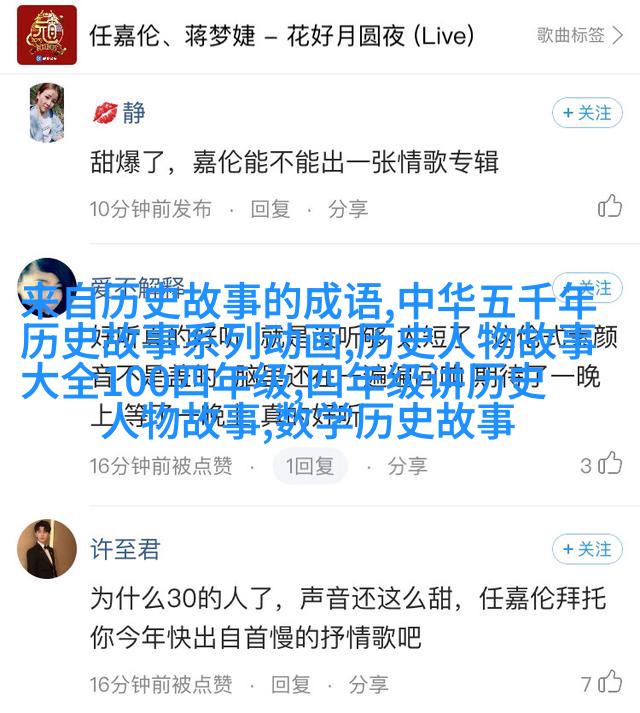The height and width of the screenshot is (713, 640).
Task: Share 许至君's comment
Action: point(367,684)
